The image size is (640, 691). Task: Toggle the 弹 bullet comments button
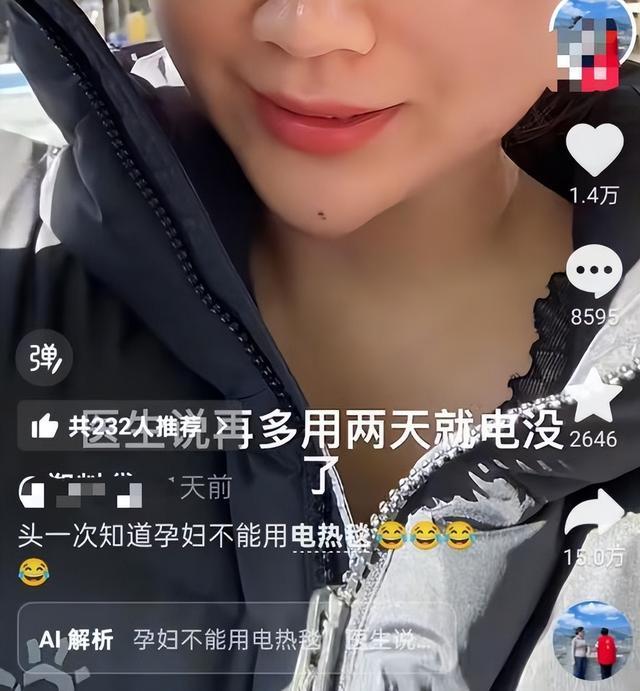coord(44,356)
